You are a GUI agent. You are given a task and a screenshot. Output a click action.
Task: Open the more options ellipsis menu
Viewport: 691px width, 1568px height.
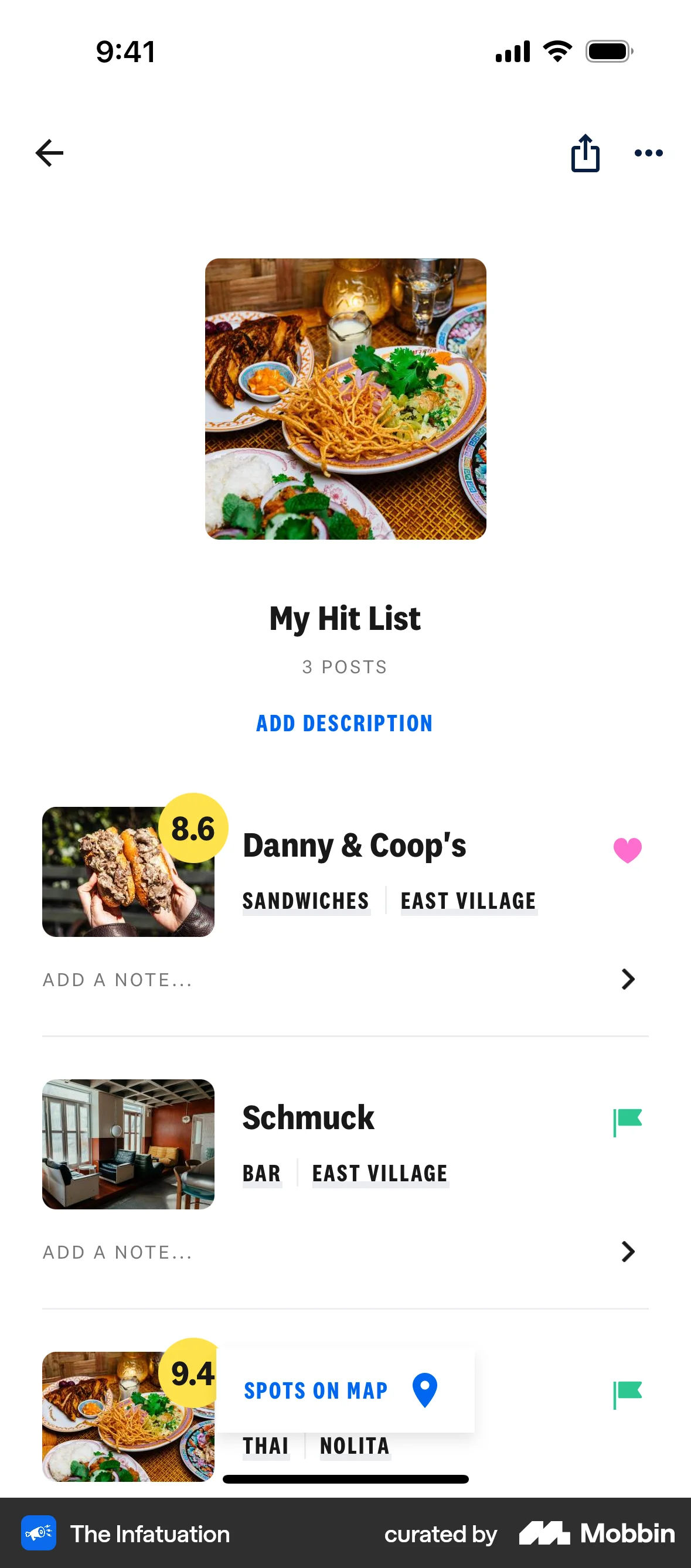648,154
